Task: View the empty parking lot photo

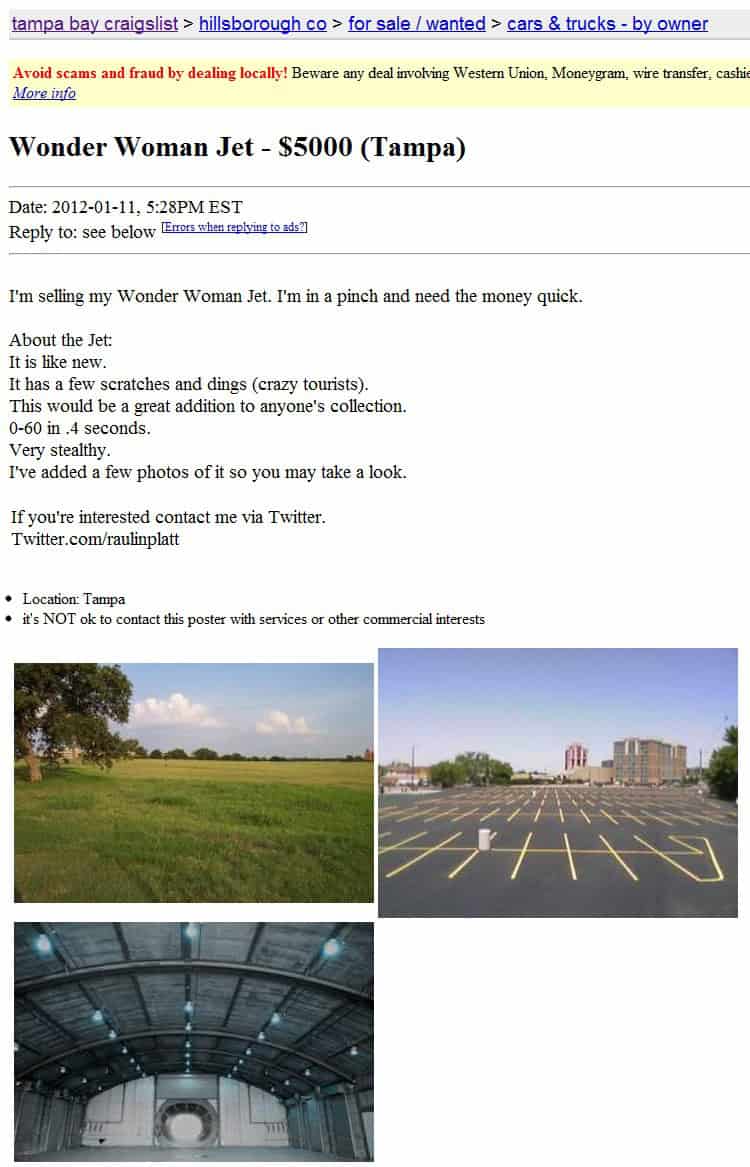Action: coord(558,782)
